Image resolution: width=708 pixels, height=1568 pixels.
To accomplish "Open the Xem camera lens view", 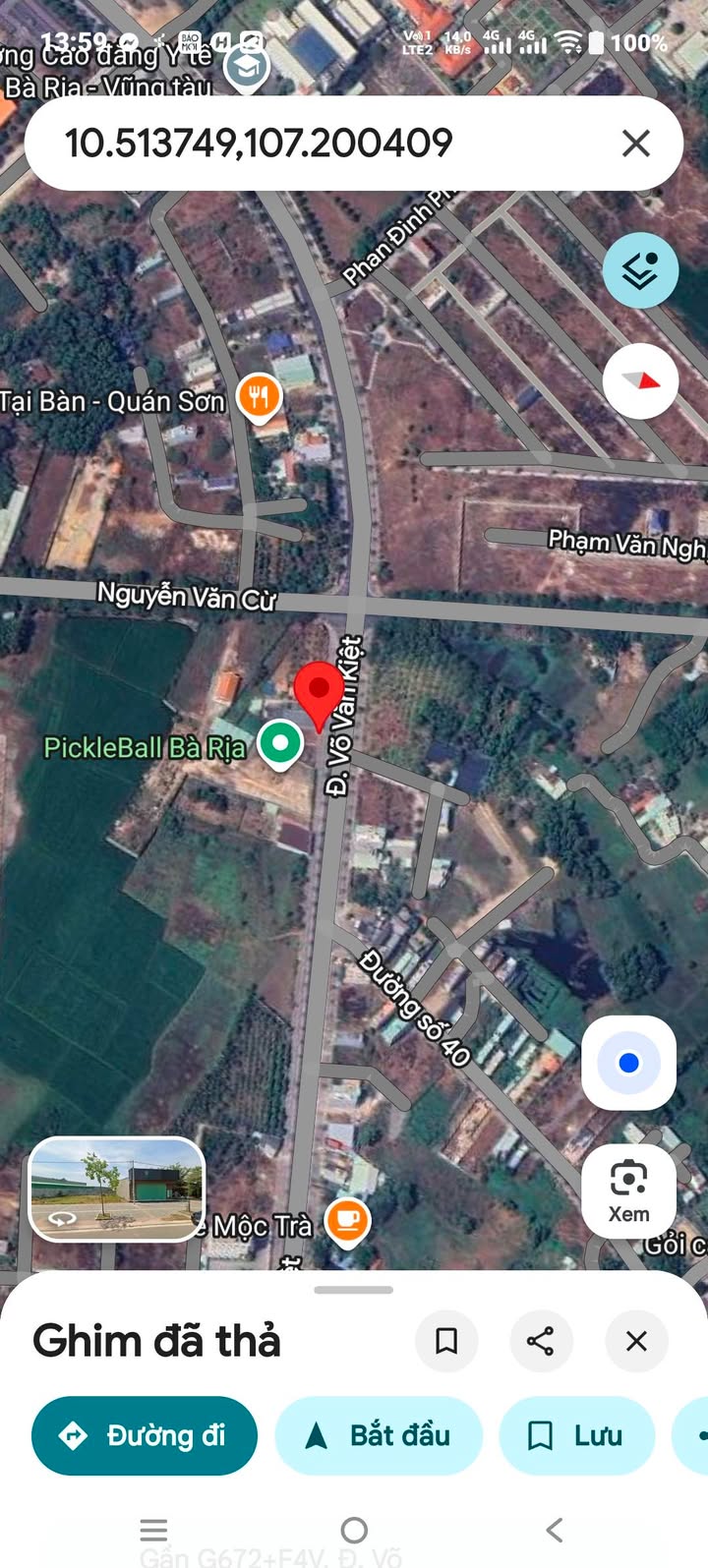I will click(628, 1191).
